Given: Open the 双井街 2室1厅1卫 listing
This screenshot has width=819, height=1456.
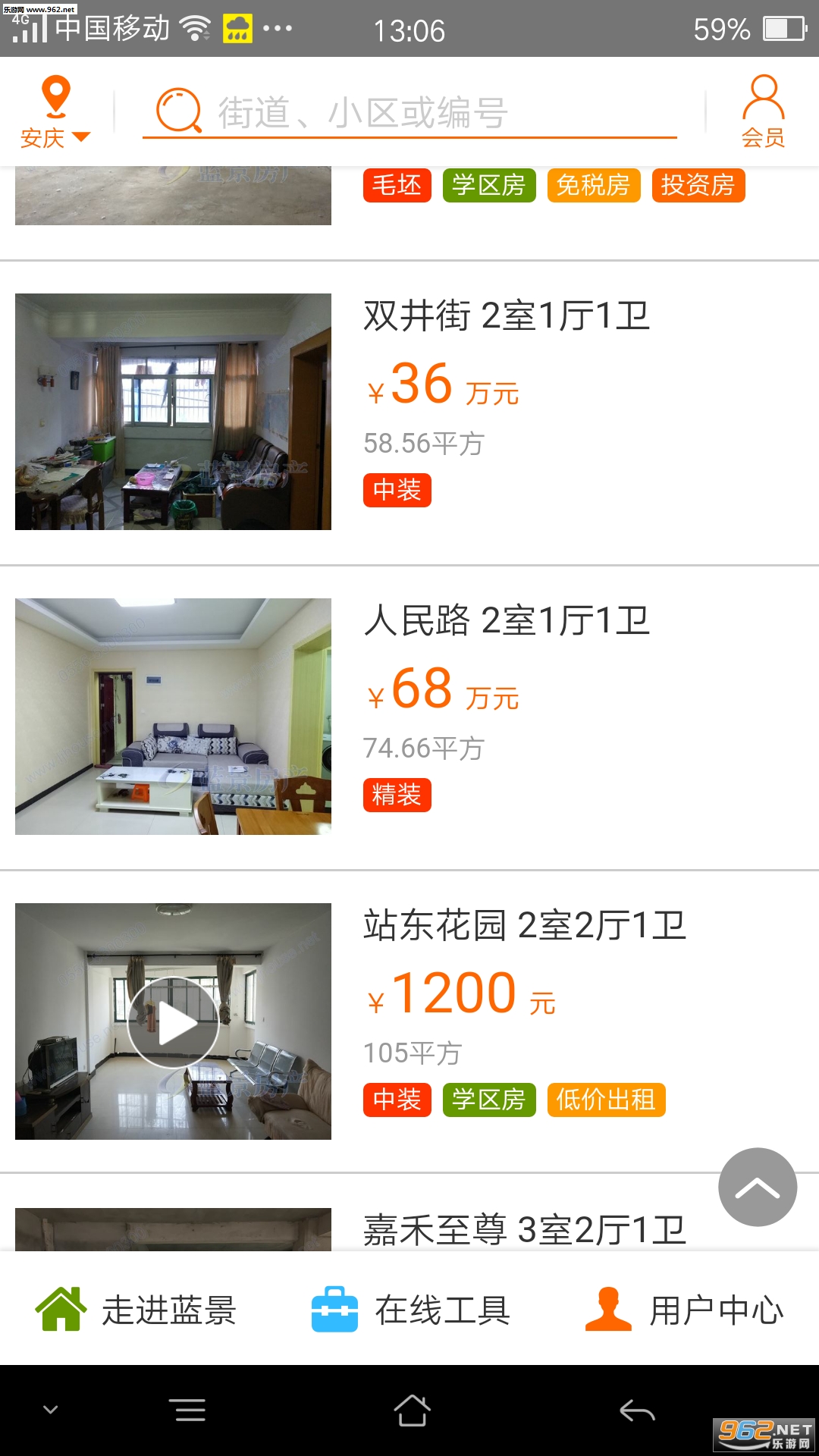Looking at the screenshot, I should pyautogui.click(x=507, y=316).
